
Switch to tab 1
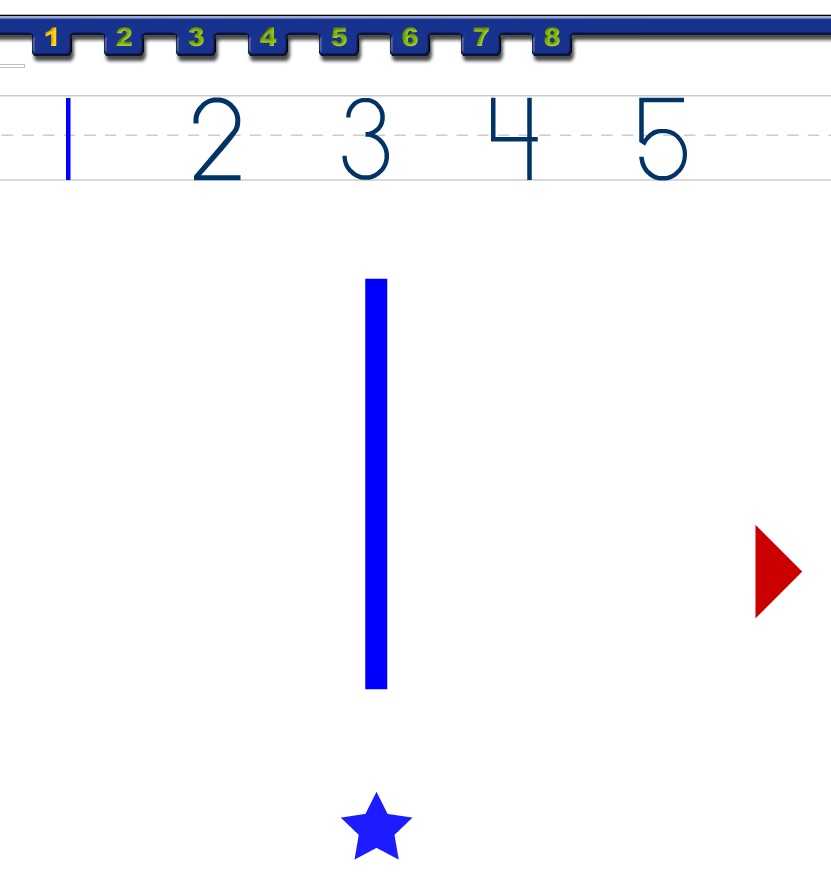[53, 40]
